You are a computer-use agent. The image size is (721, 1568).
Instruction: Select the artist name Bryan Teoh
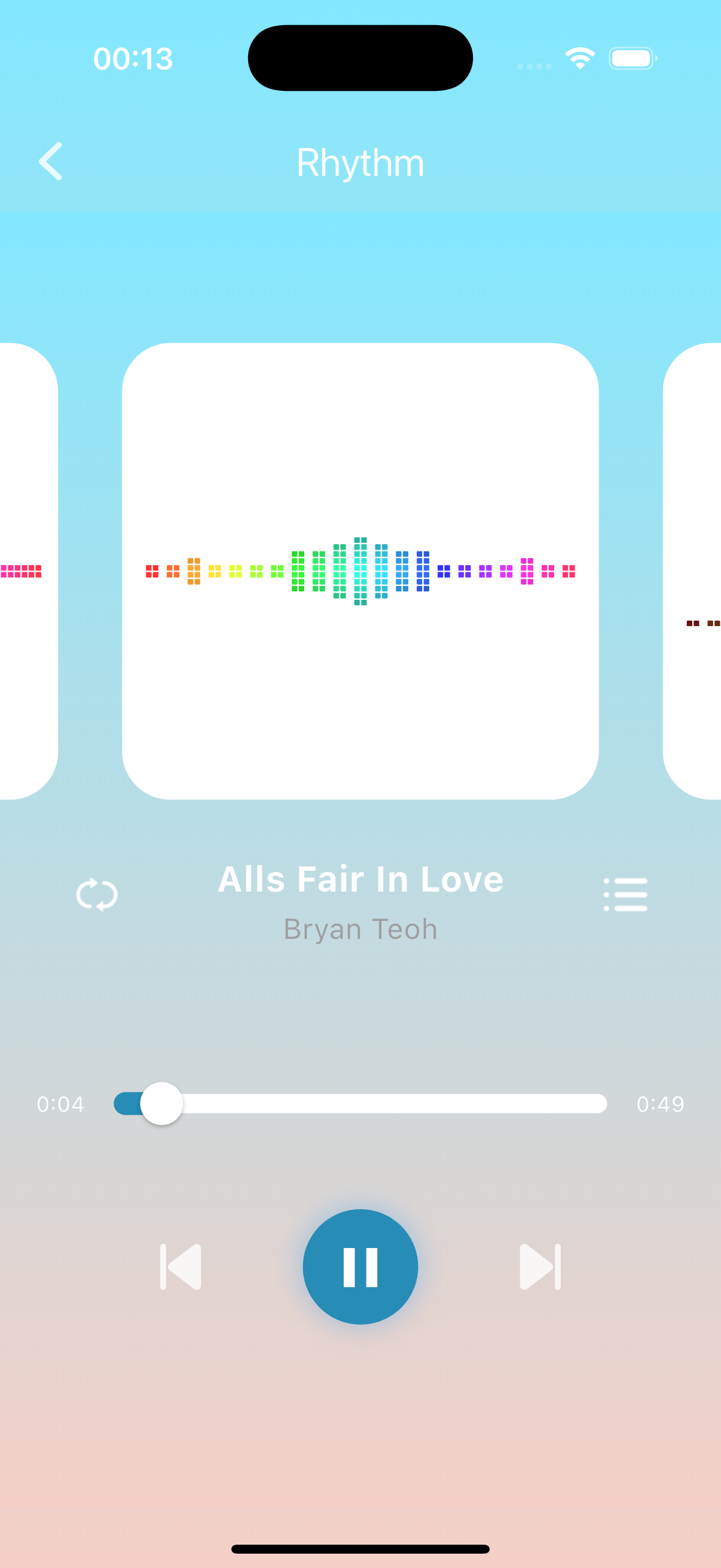(360, 928)
